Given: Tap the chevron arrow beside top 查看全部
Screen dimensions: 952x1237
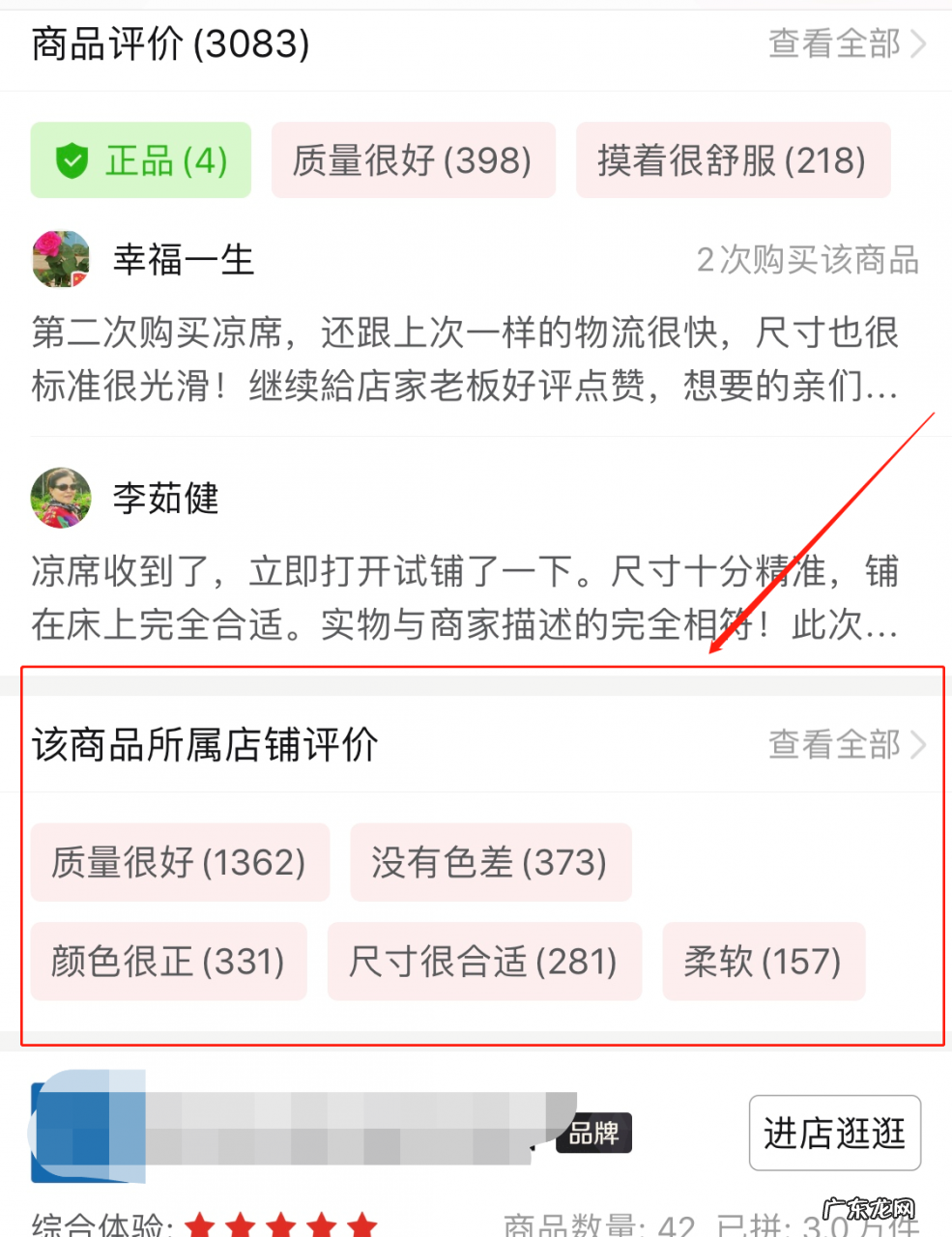Looking at the screenshot, I should point(916,43).
